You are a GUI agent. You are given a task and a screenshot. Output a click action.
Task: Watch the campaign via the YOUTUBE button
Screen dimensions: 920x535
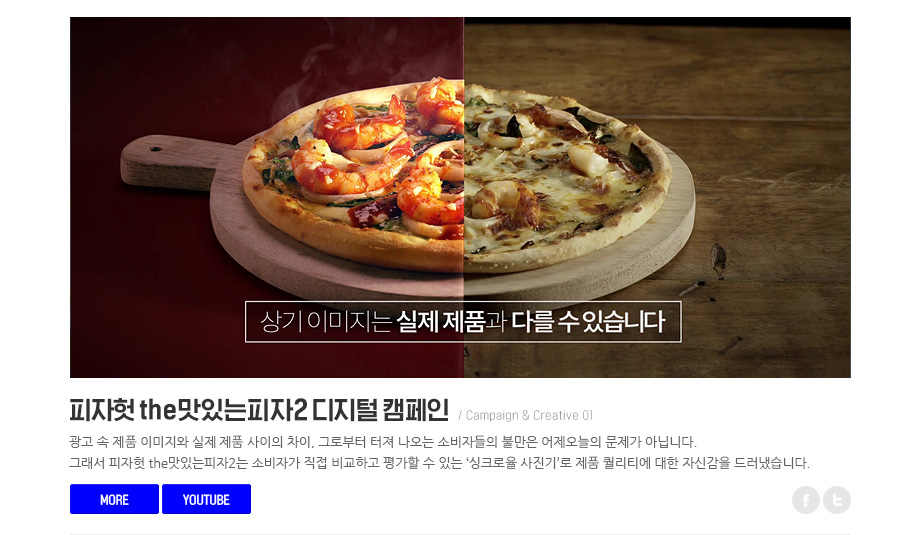[x=206, y=499]
